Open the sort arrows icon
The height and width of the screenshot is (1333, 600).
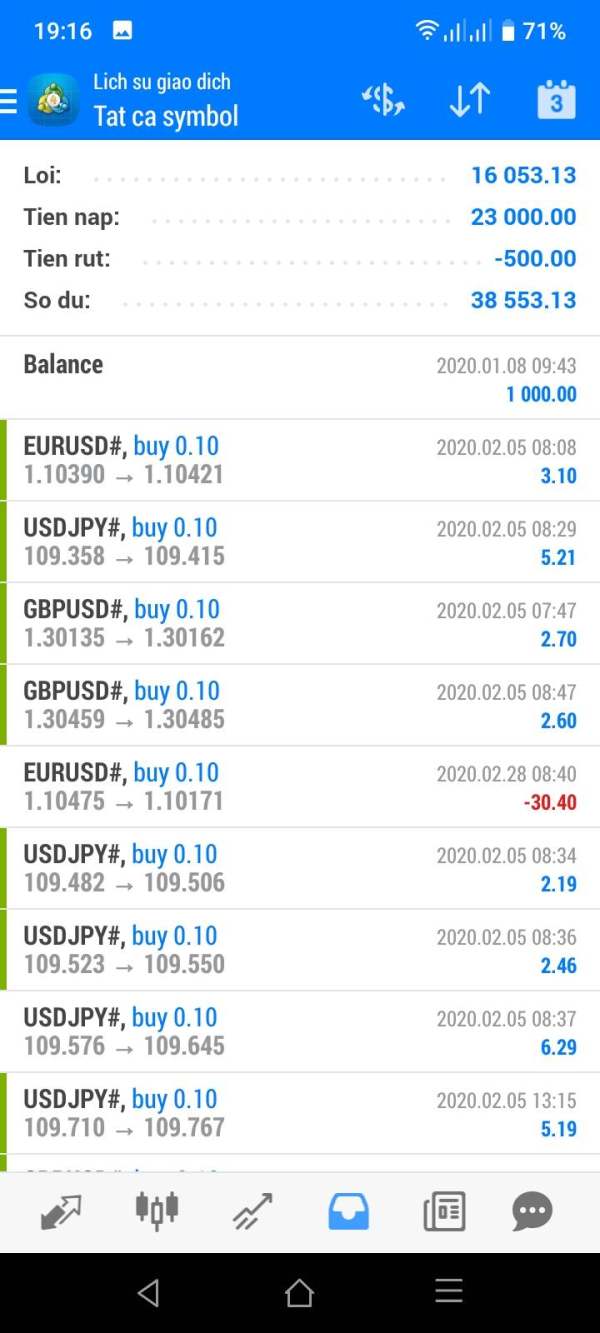pyautogui.click(x=469, y=100)
